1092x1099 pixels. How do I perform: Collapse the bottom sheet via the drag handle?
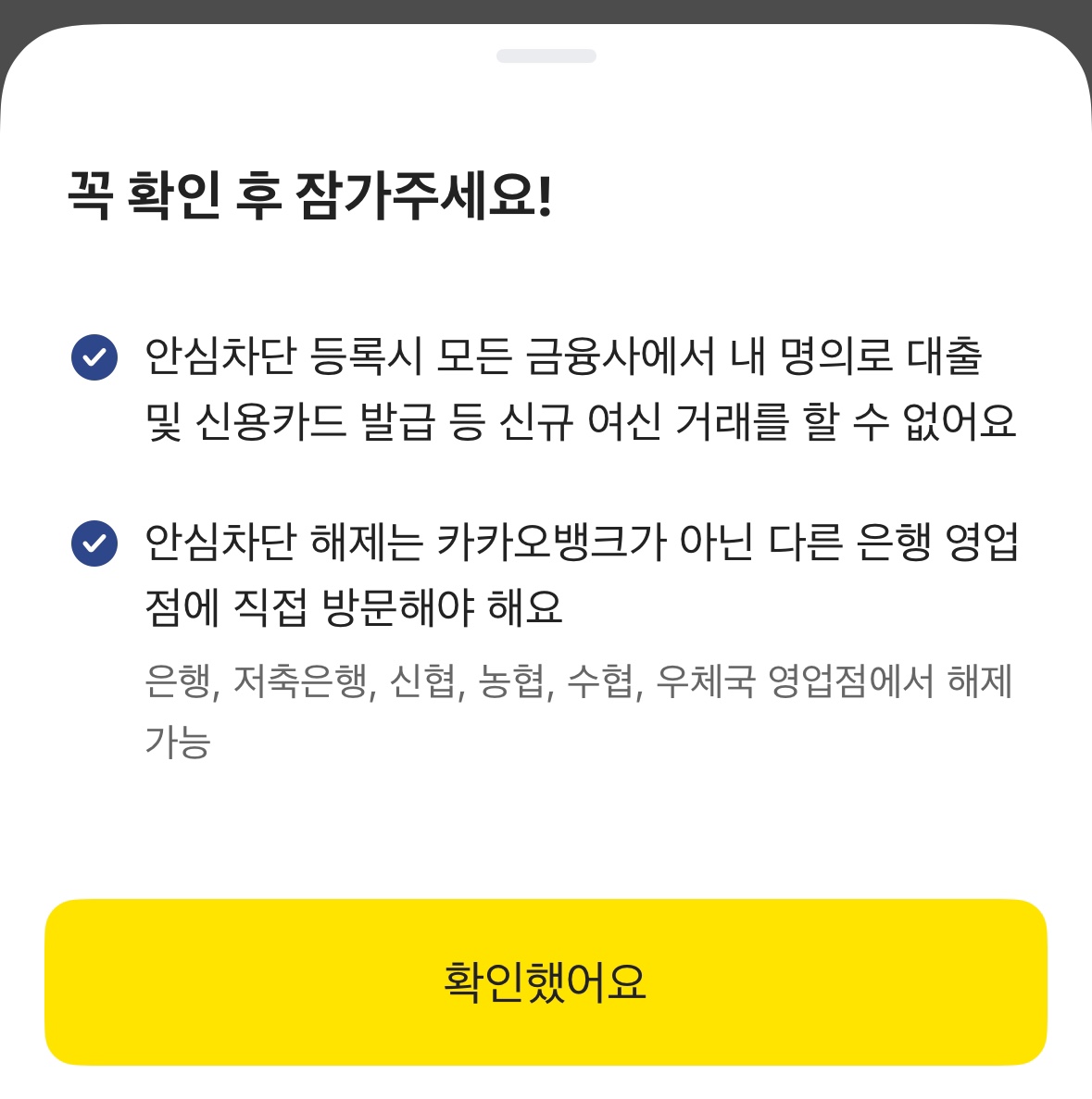pos(546,56)
